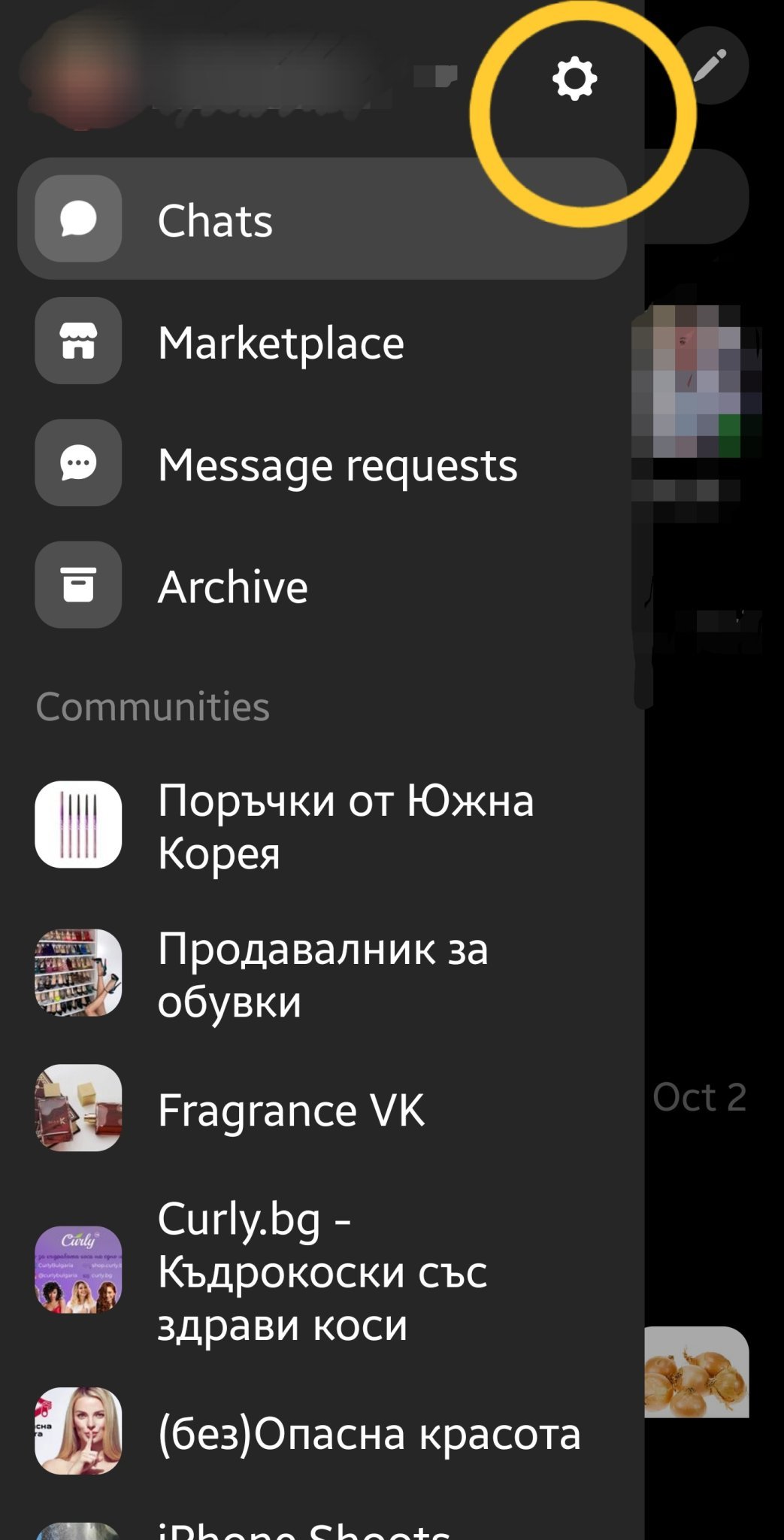Open Продавалник за обувки community
The width and height of the screenshot is (784, 1540).
[x=323, y=974]
